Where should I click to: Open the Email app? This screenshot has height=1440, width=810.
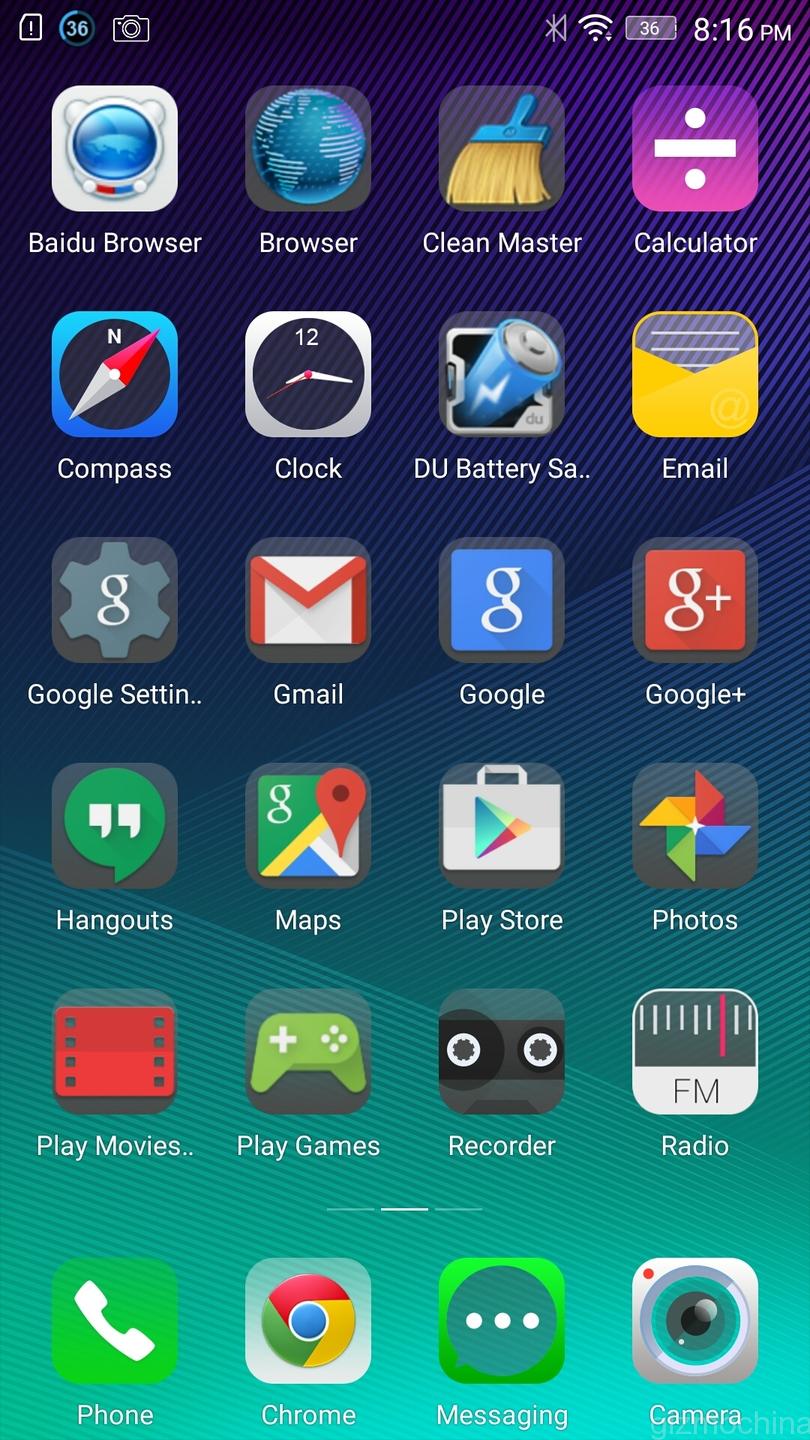tap(695, 374)
